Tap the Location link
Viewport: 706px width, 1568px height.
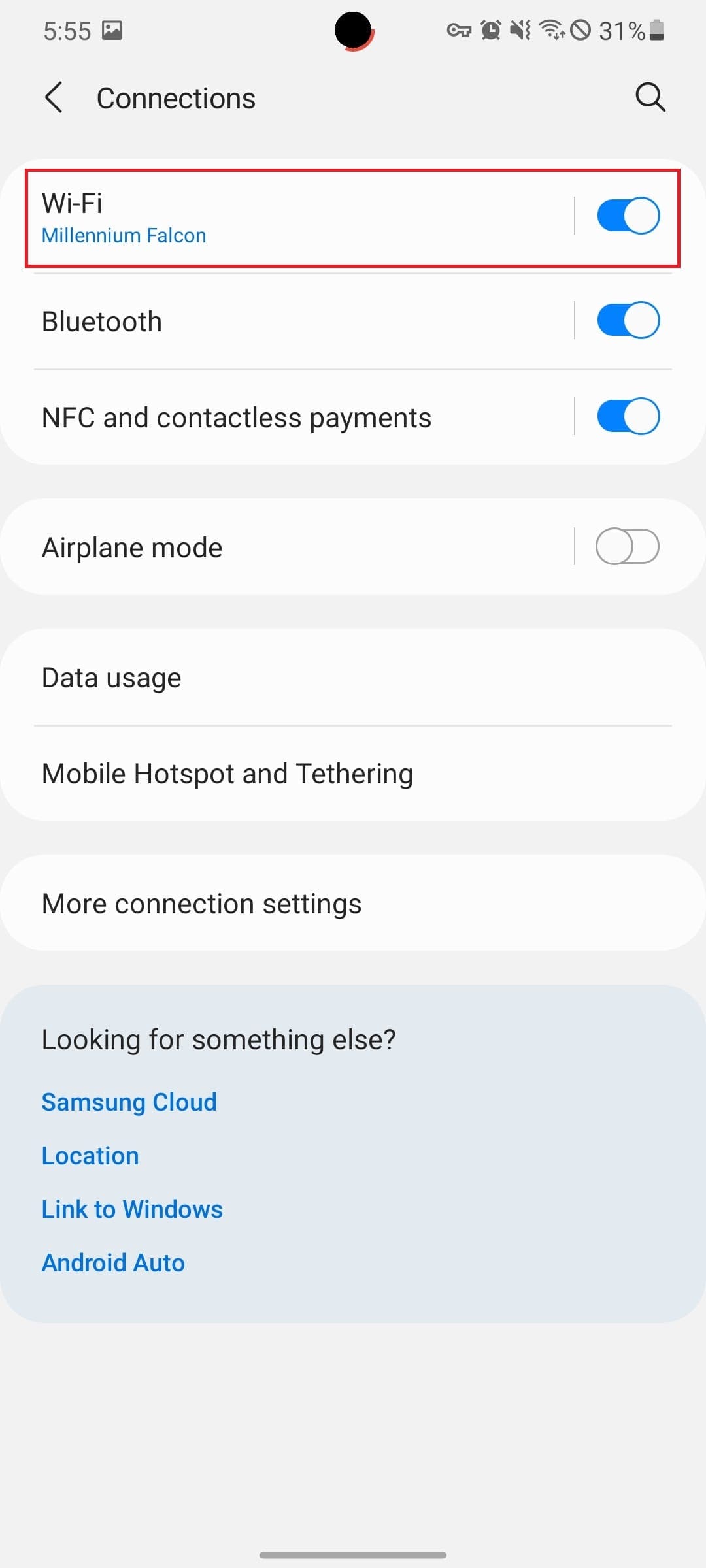tap(90, 1156)
